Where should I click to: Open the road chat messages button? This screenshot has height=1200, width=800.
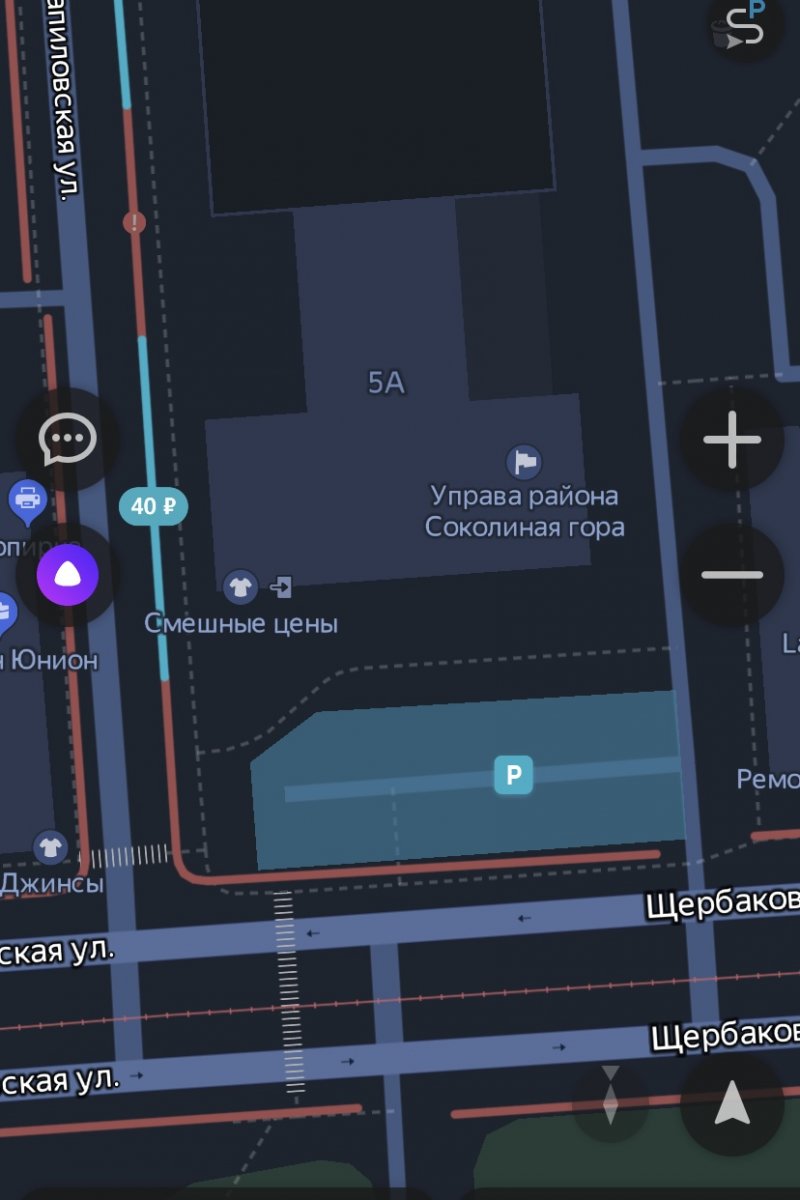pos(67,438)
